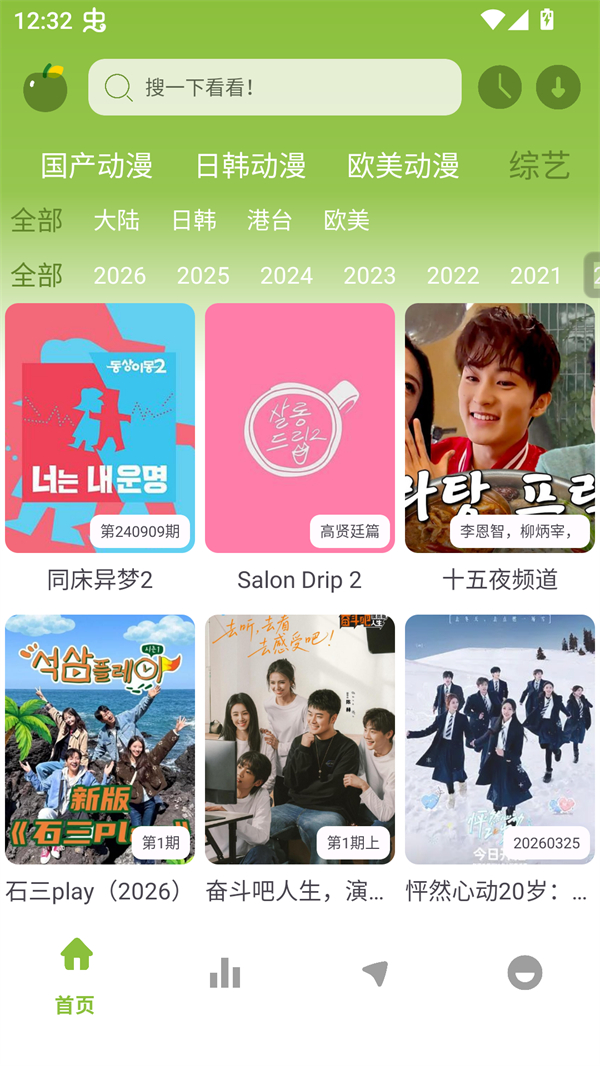Open the 怦然心动20岁 card
This screenshot has width=600, height=1066.
point(500,740)
